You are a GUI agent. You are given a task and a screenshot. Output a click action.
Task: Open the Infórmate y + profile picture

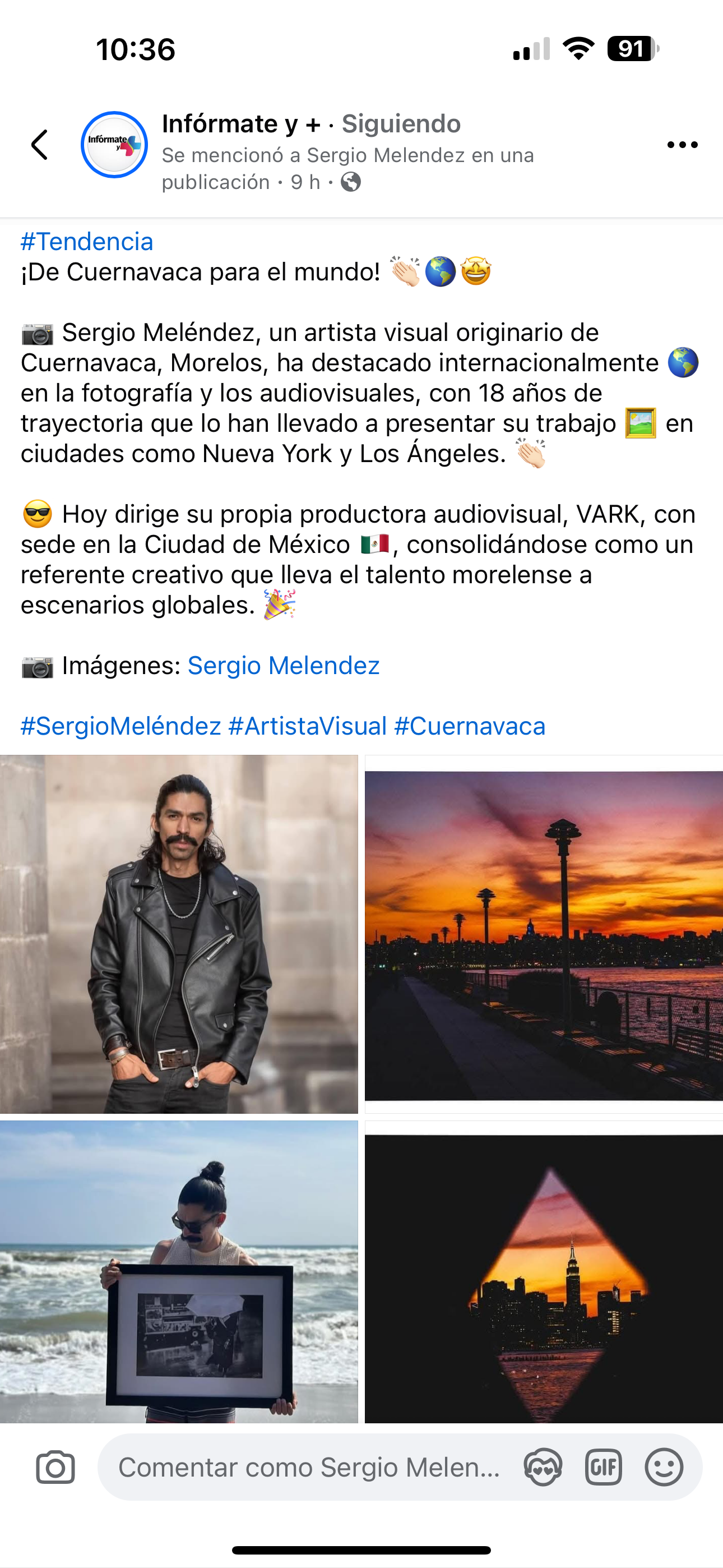click(114, 145)
